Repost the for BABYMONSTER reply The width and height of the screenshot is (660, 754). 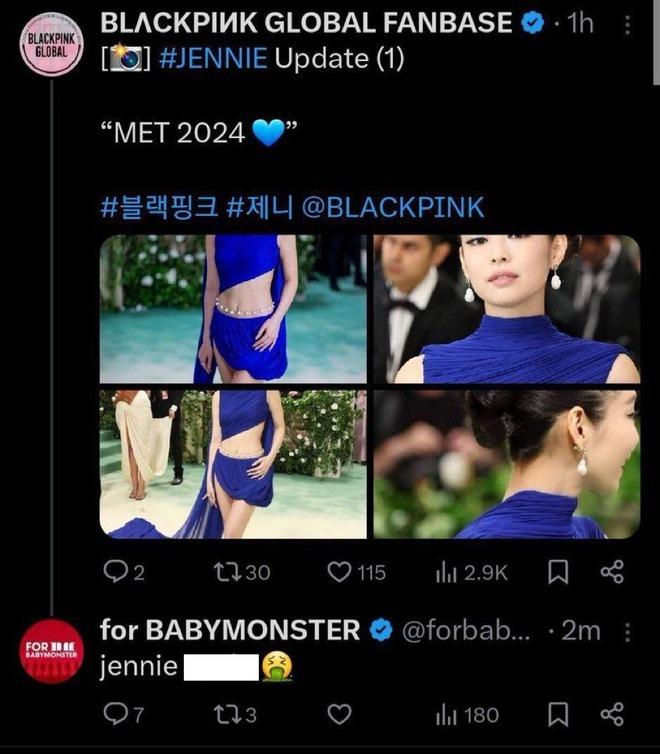tap(227, 714)
